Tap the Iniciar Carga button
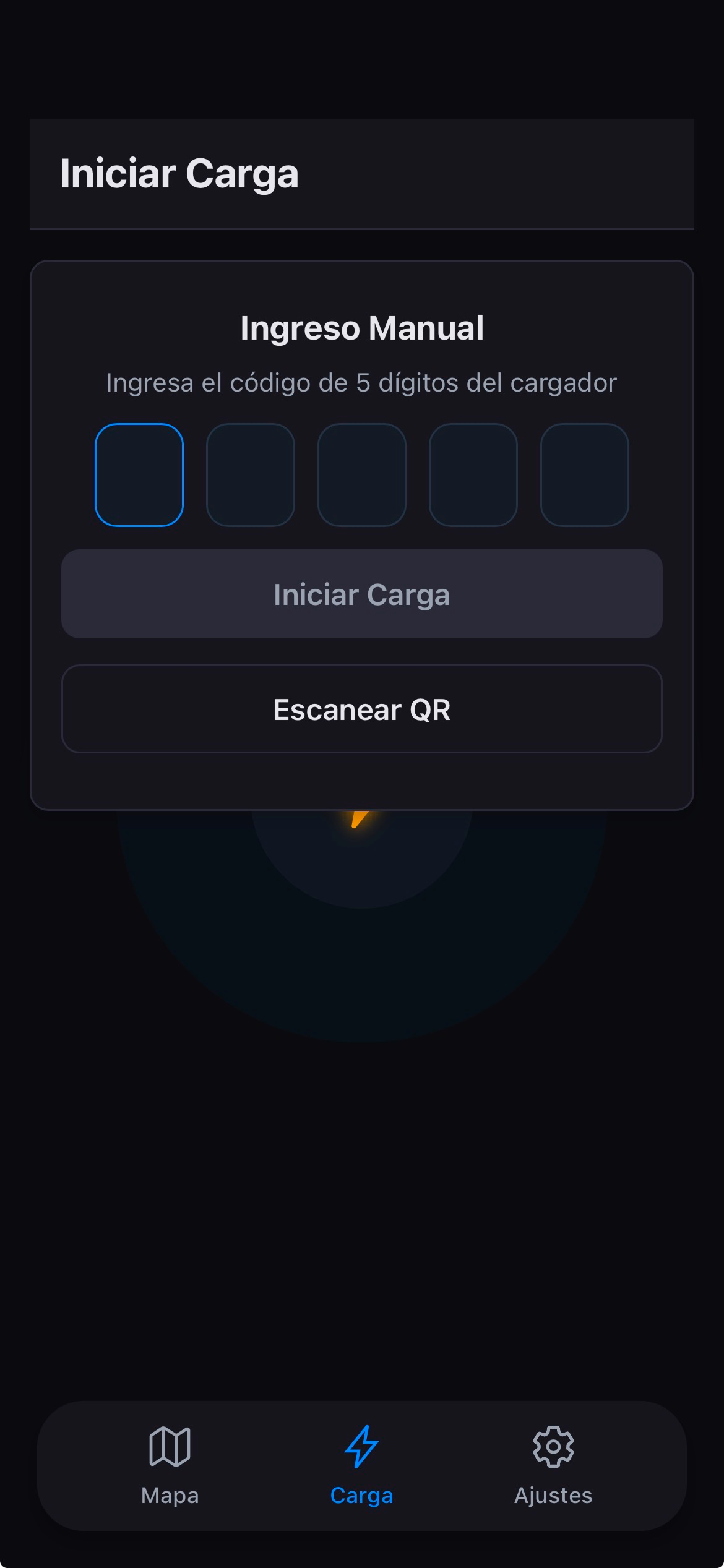The image size is (724, 1568). [x=362, y=594]
